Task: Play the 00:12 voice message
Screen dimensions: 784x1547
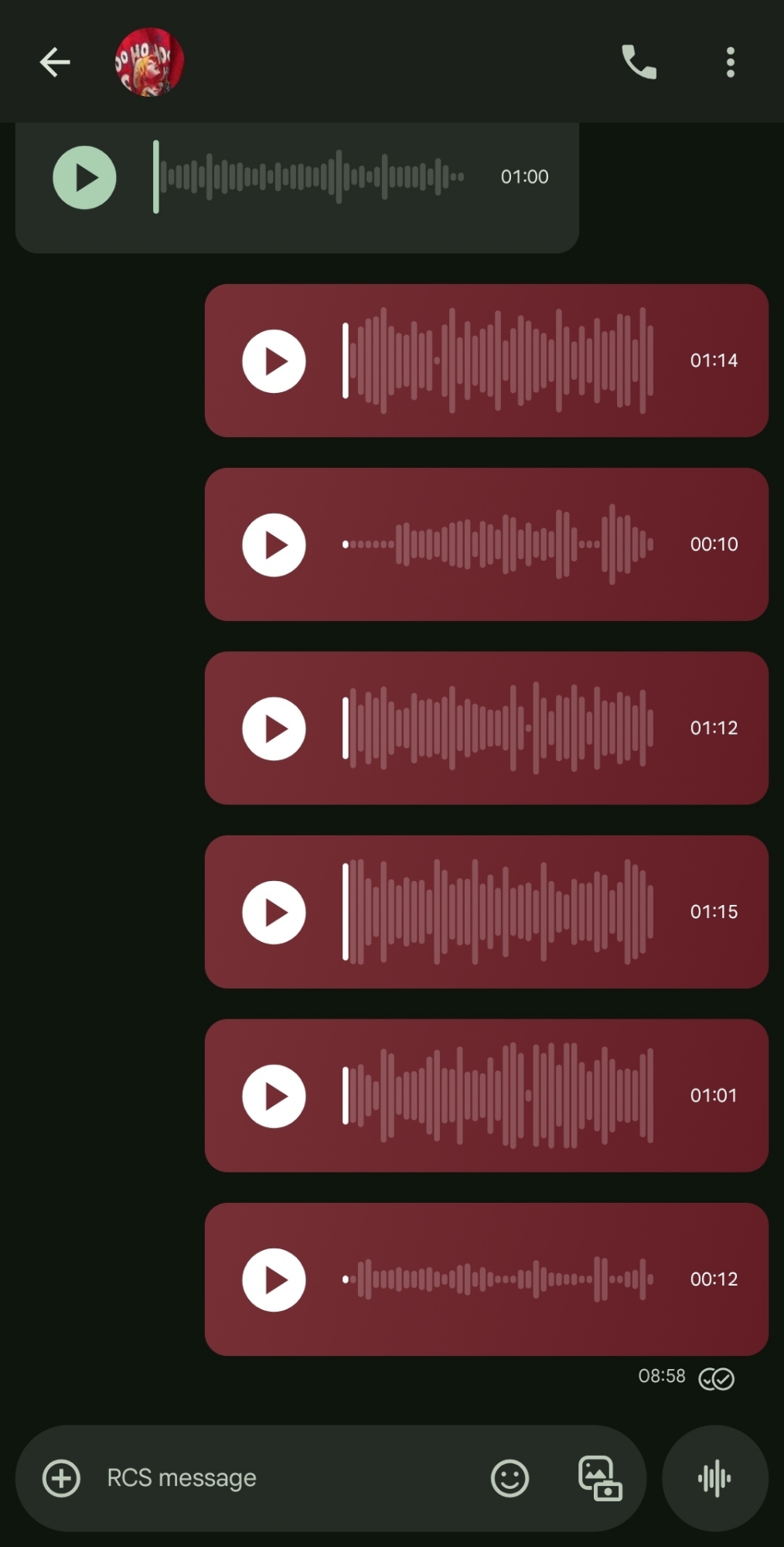Action: [x=274, y=1279]
